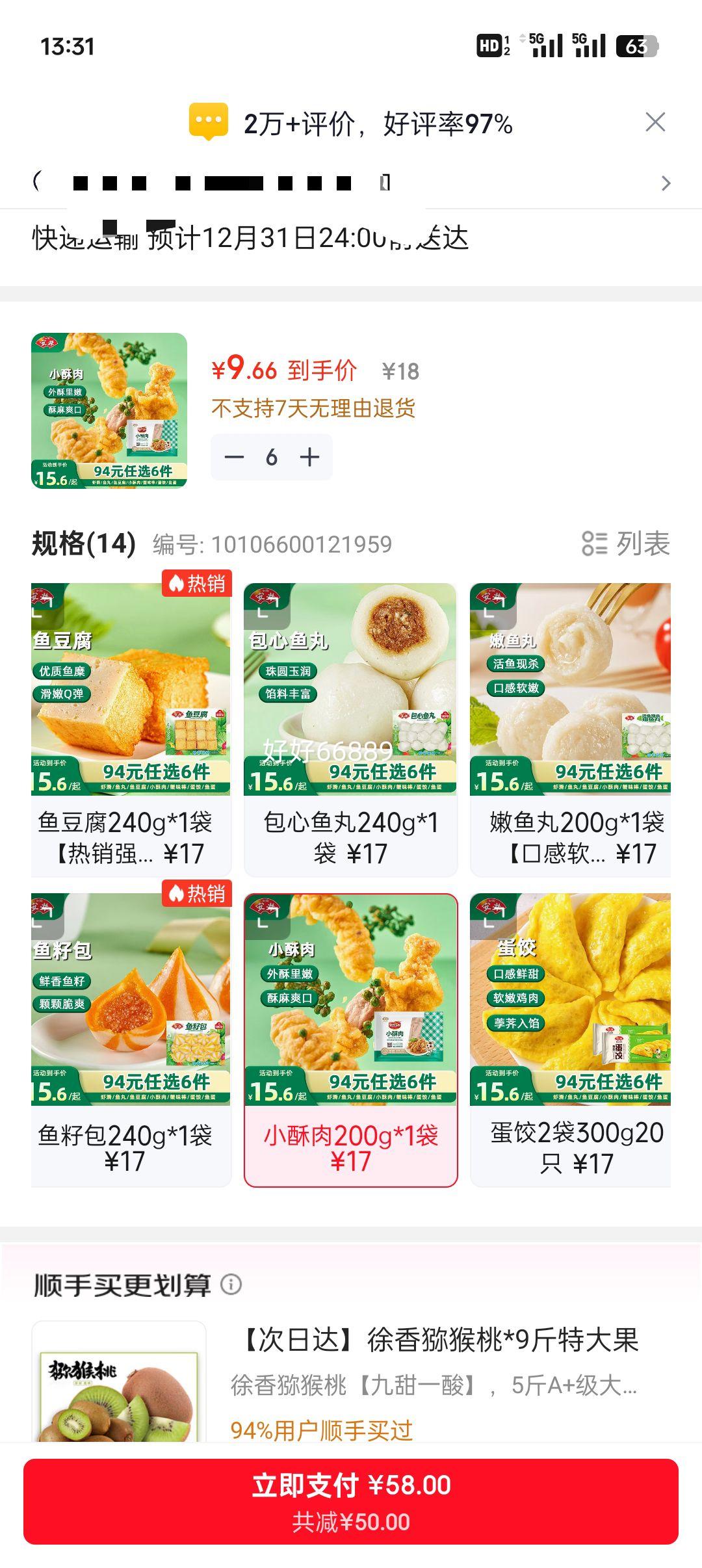Open the 顺手买更划算 info icon
This screenshot has width=702, height=1568.
point(231,1284)
